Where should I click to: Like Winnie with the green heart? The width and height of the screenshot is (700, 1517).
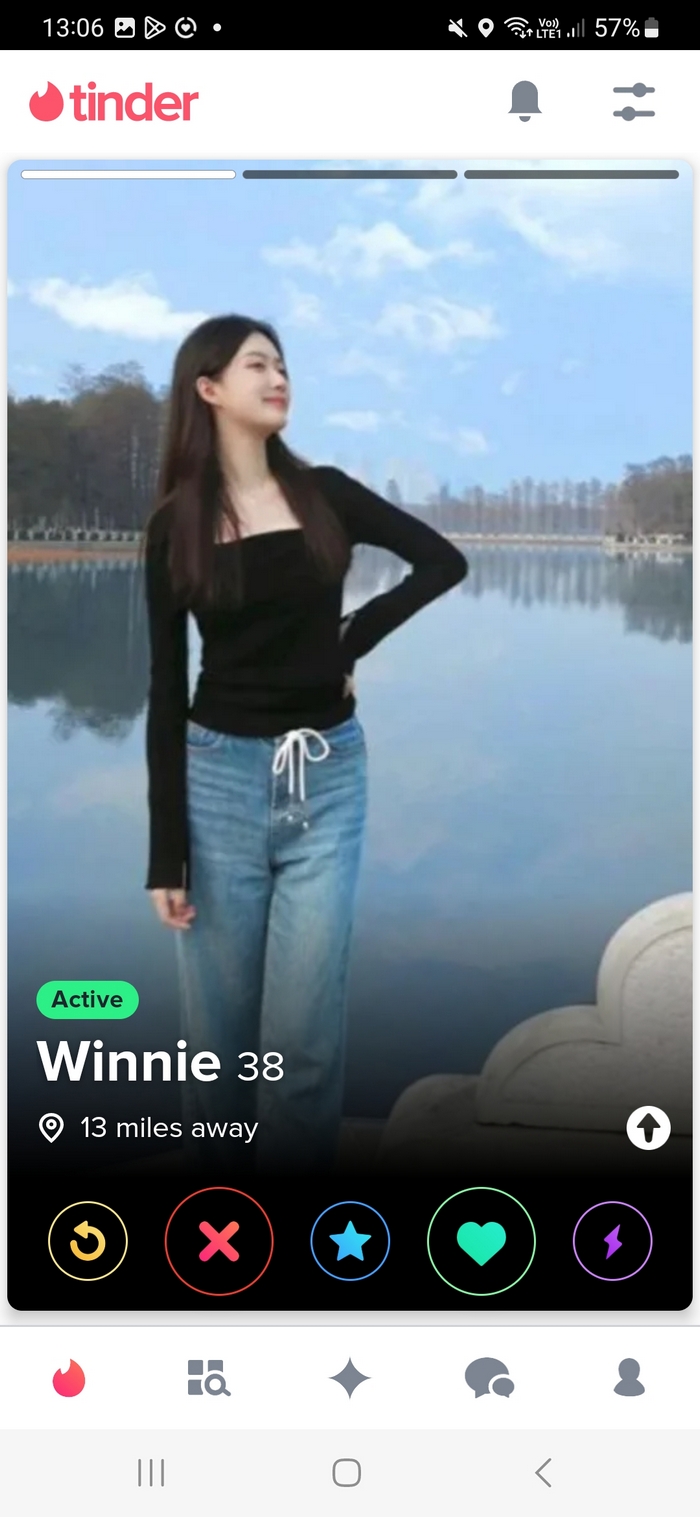coord(481,1241)
